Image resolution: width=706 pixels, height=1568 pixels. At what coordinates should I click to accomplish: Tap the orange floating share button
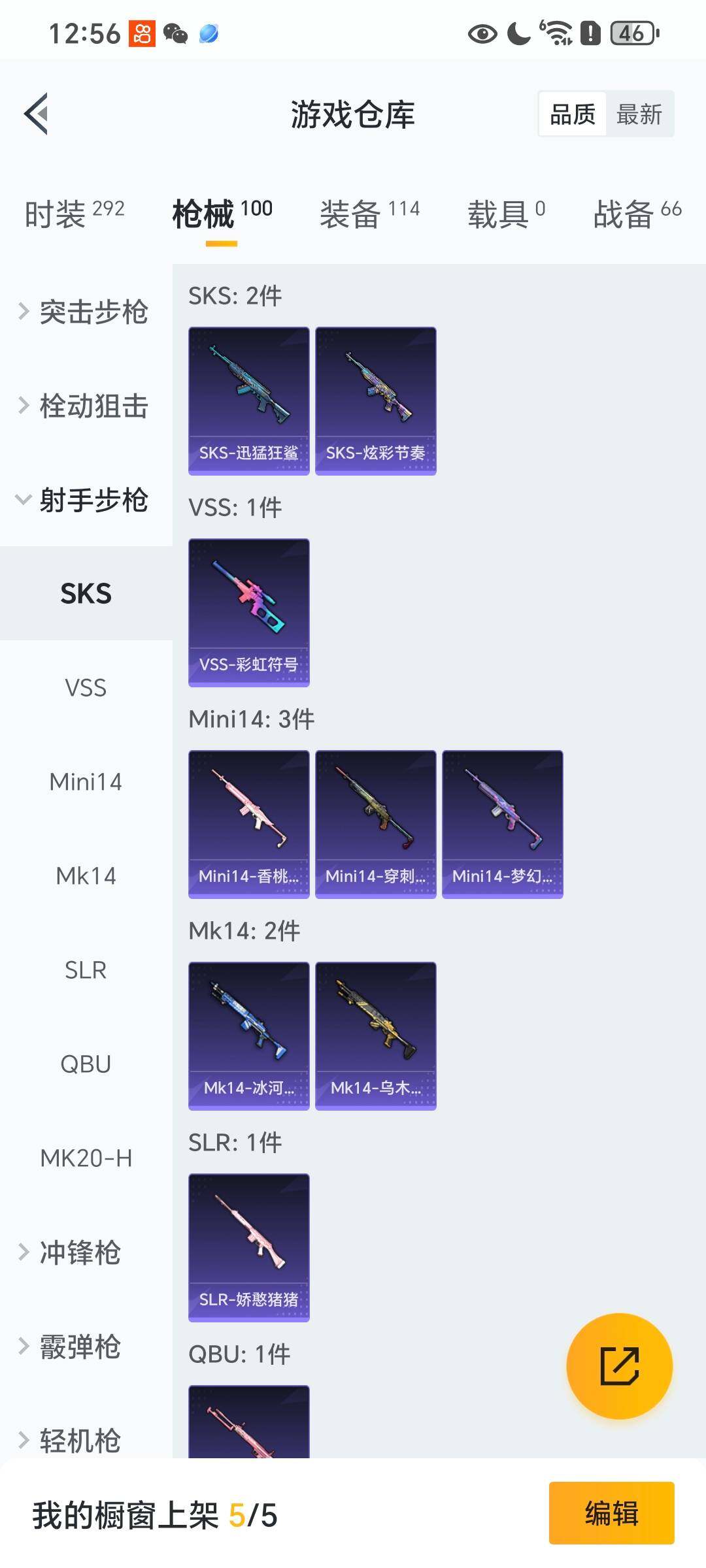(x=619, y=1365)
